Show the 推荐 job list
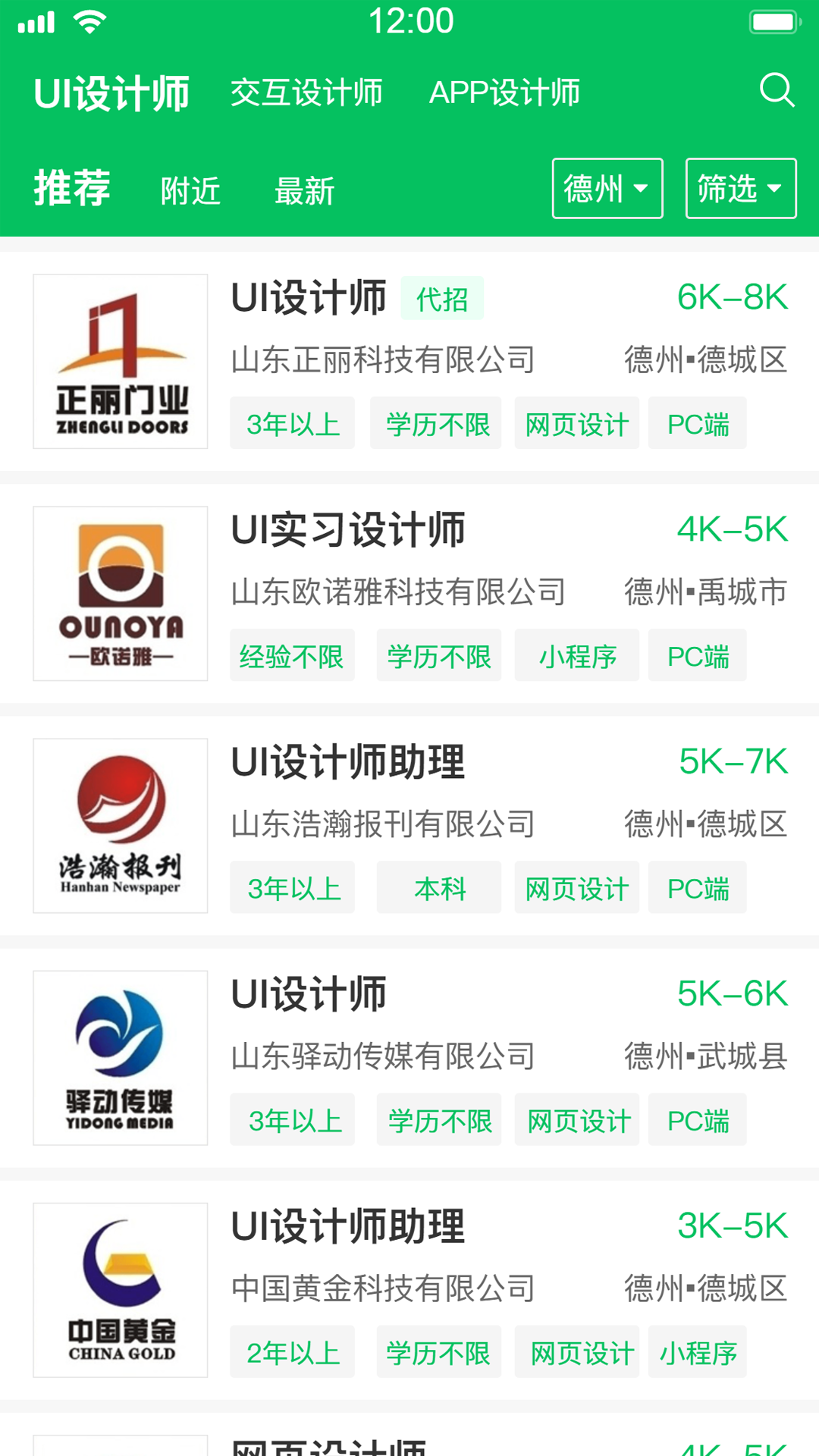Viewport: 819px width, 1456px height. 72,189
